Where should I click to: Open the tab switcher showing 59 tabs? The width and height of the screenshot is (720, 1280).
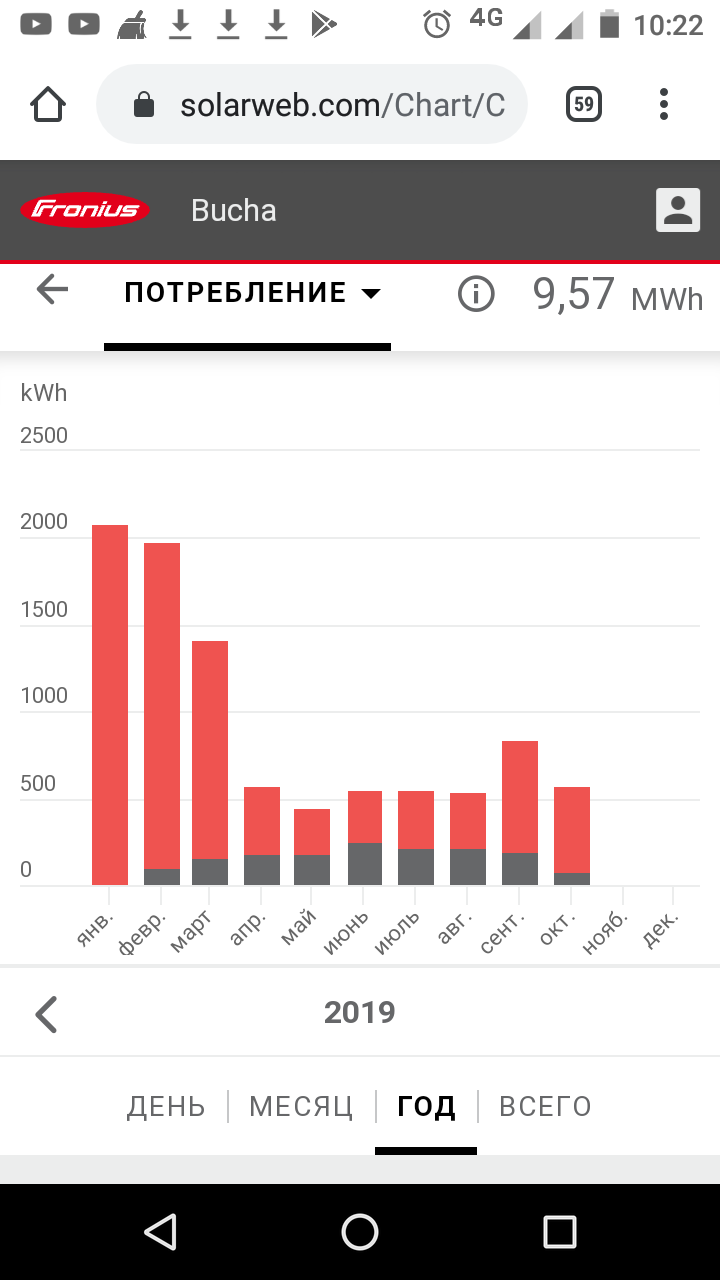[x=584, y=104]
